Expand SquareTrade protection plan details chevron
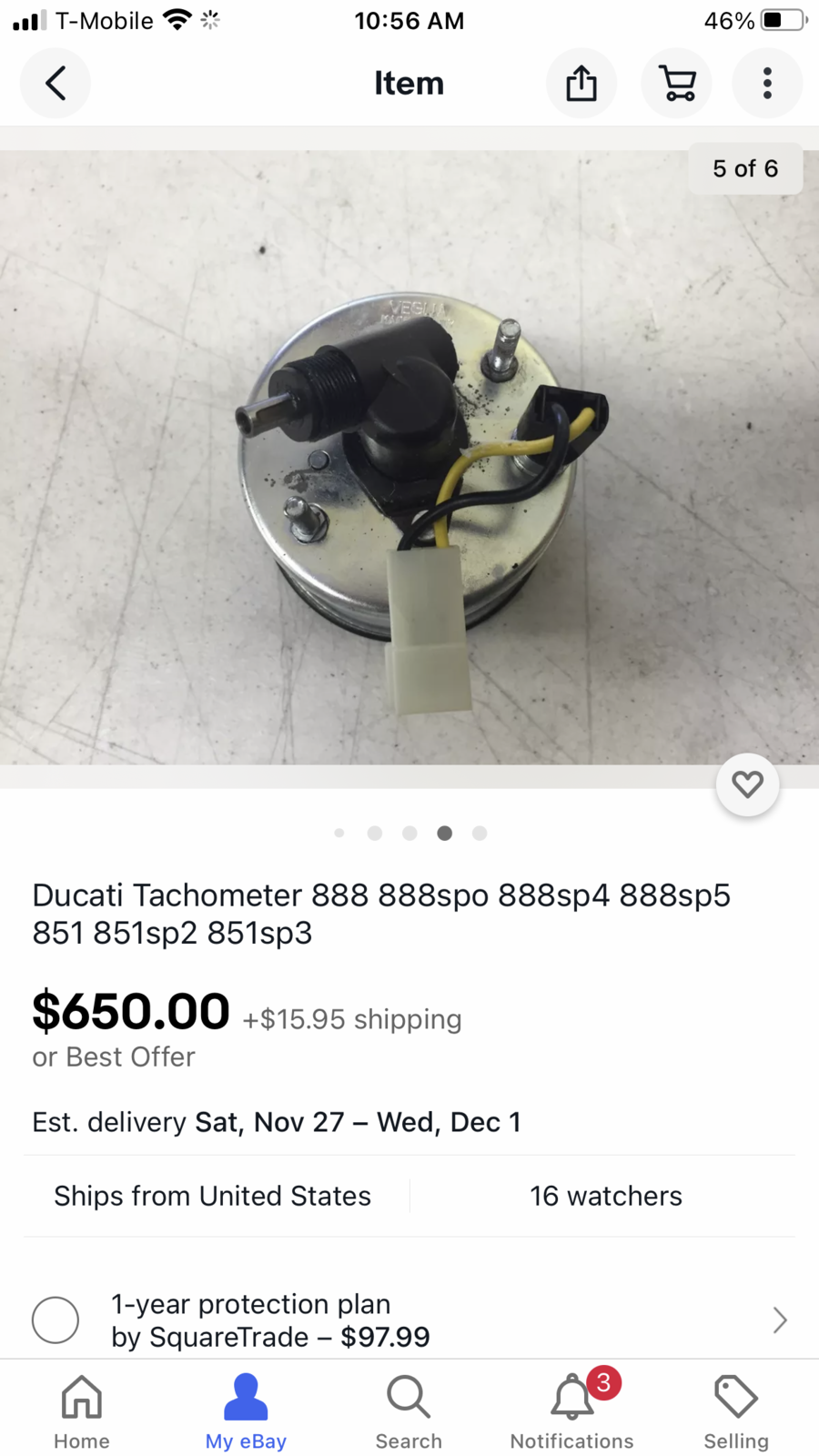Screen dimensions: 819x1456 pos(779,1319)
